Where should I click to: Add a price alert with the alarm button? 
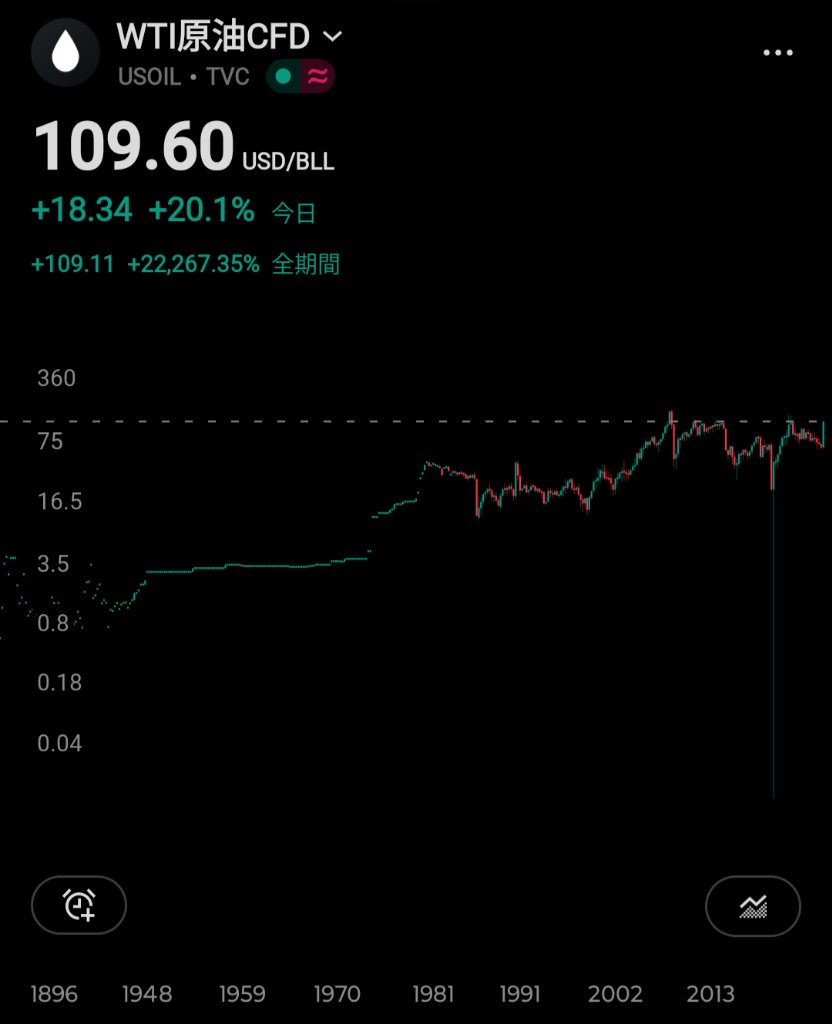tap(79, 905)
